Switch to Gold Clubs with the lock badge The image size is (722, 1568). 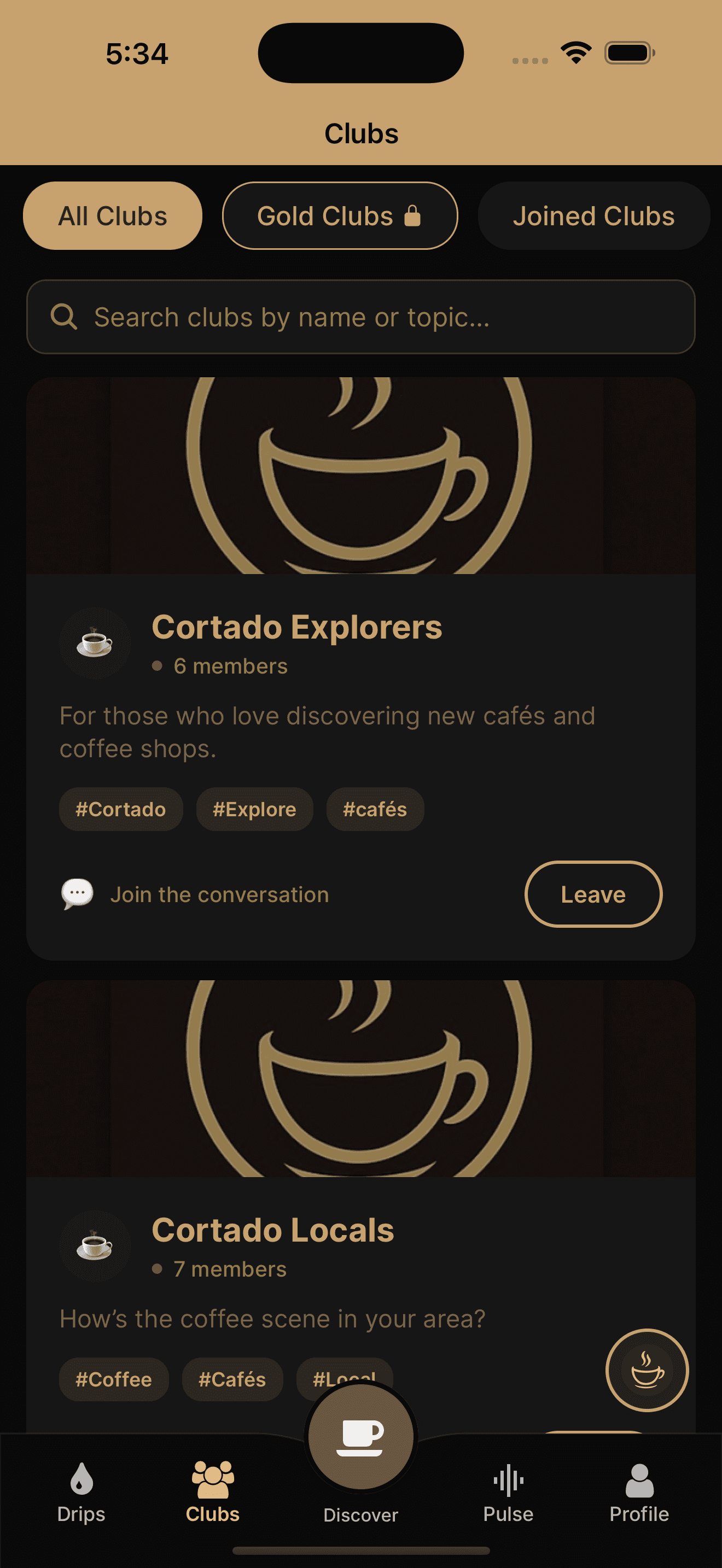(x=340, y=215)
